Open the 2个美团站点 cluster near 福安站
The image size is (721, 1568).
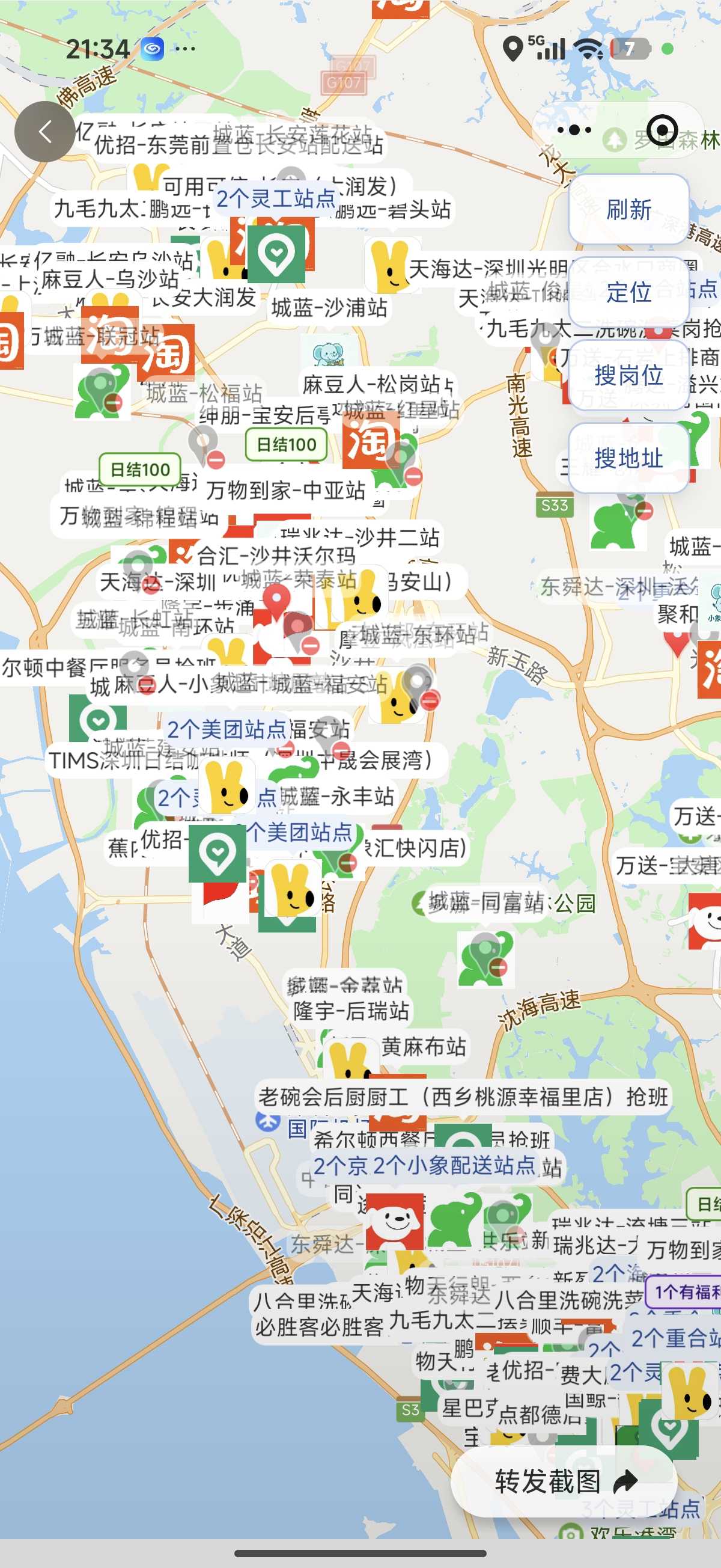(227, 729)
